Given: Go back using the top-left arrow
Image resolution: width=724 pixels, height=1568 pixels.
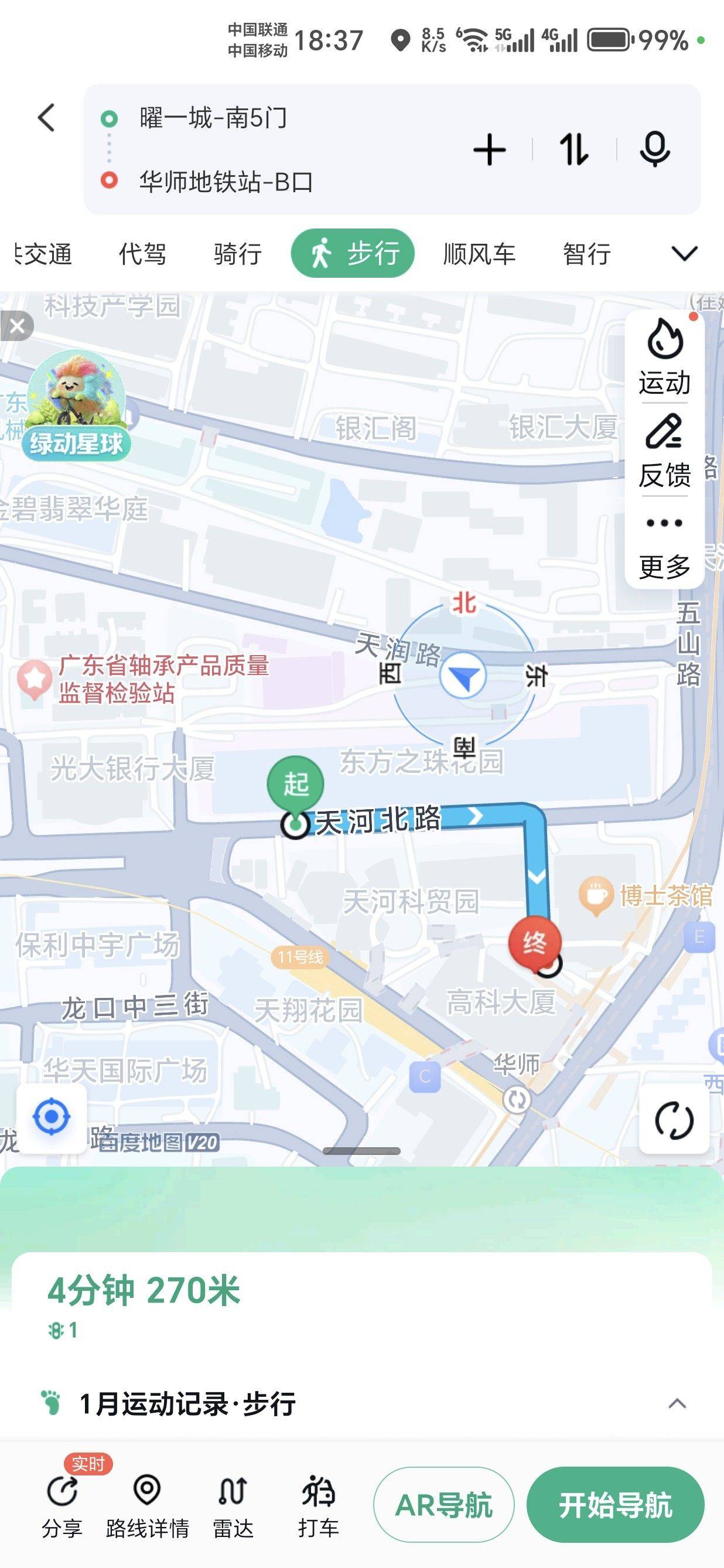Looking at the screenshot, I should 46,117.
